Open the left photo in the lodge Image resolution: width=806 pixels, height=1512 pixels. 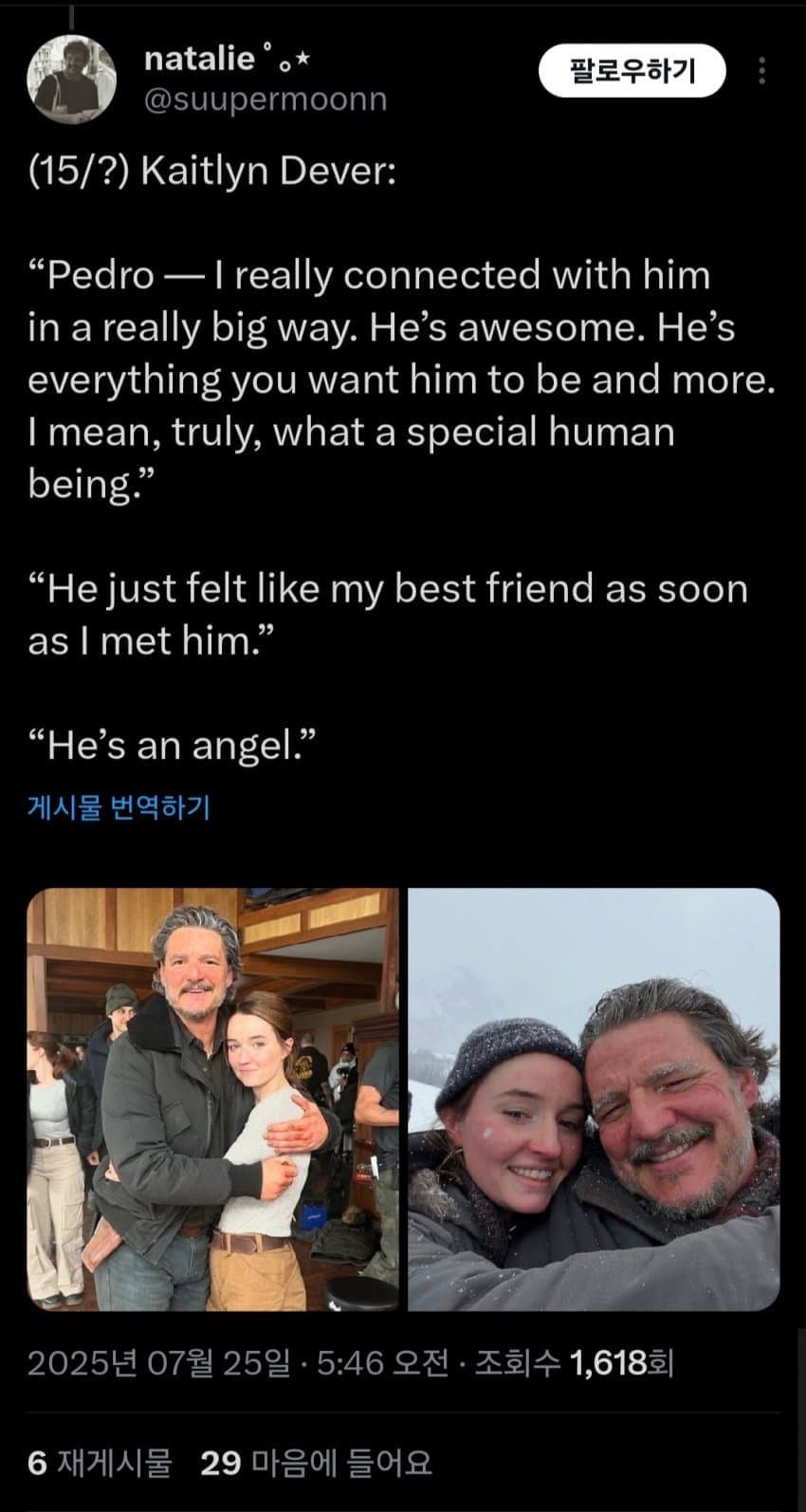click(213, 1098)
